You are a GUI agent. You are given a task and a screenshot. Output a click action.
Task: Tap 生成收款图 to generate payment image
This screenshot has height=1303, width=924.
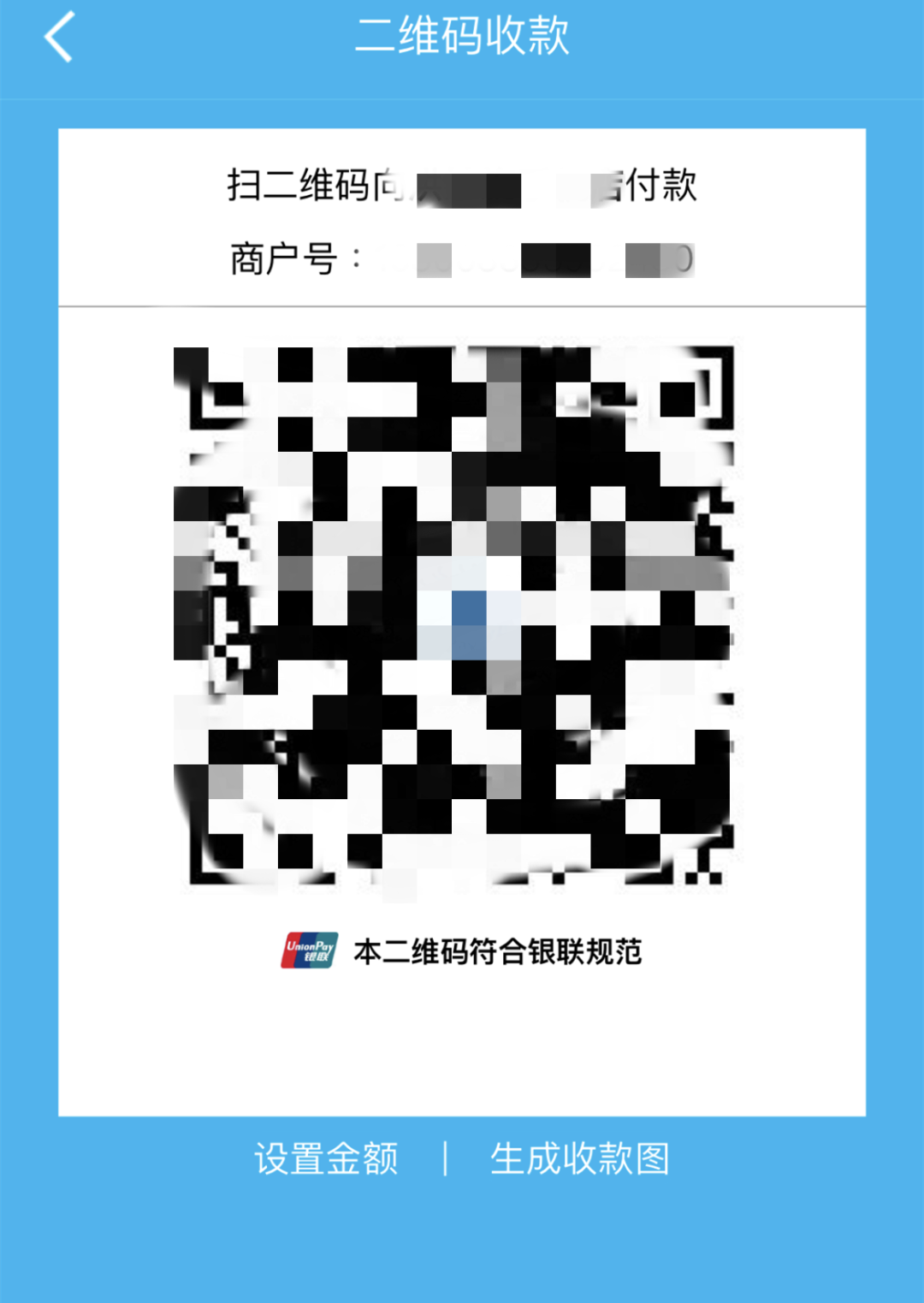click(x=579, y=1159)
